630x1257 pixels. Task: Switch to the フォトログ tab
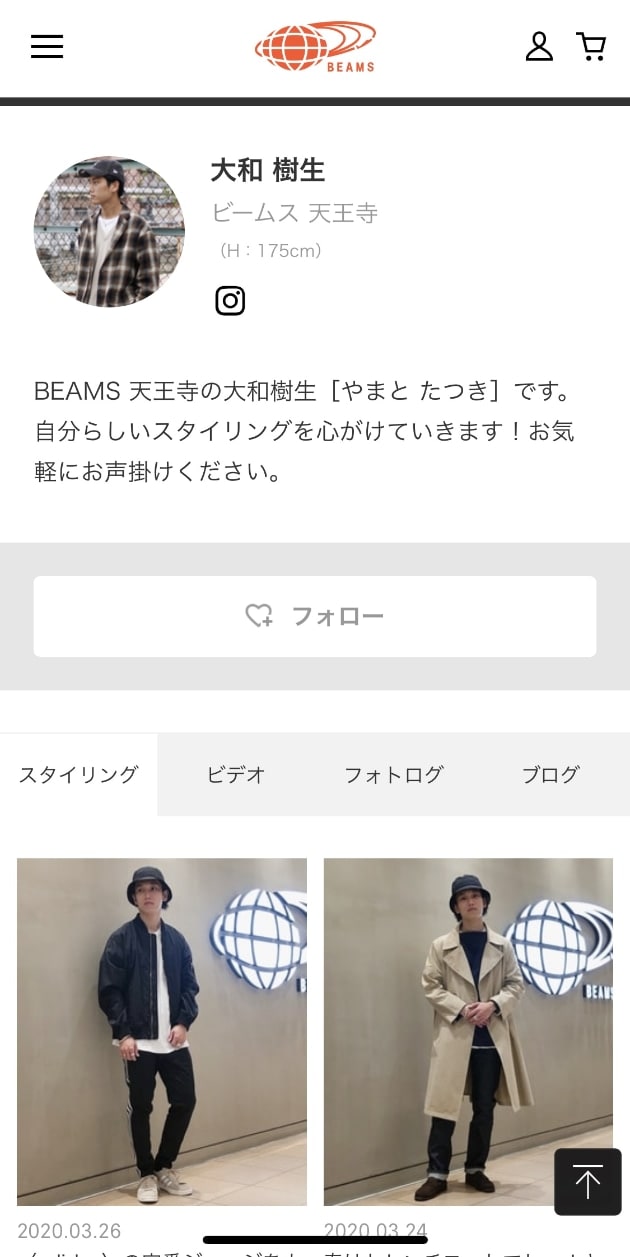click(x=393, y=775)
